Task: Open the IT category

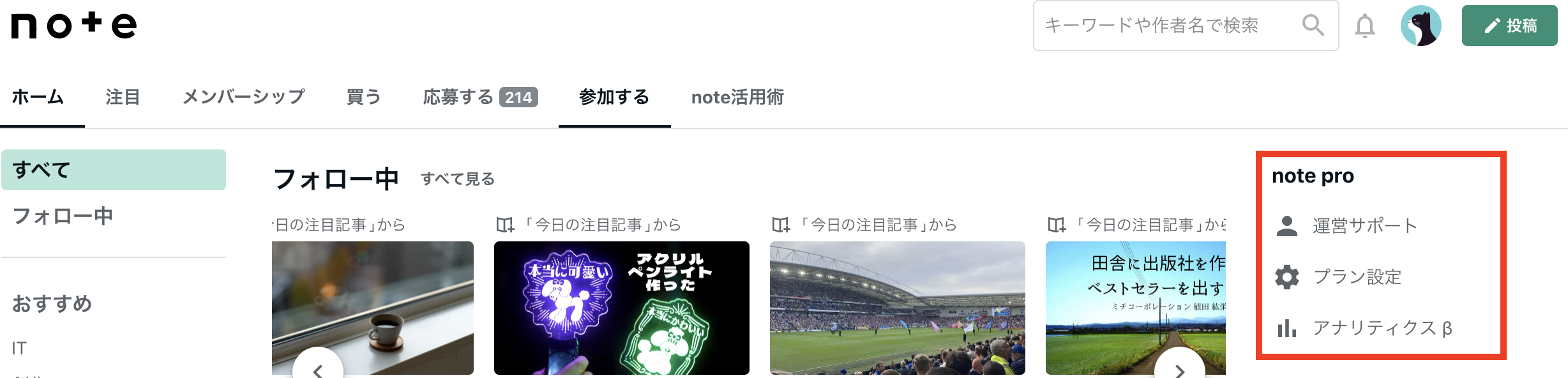Action: pyautogui.click(x=19, y=348)
